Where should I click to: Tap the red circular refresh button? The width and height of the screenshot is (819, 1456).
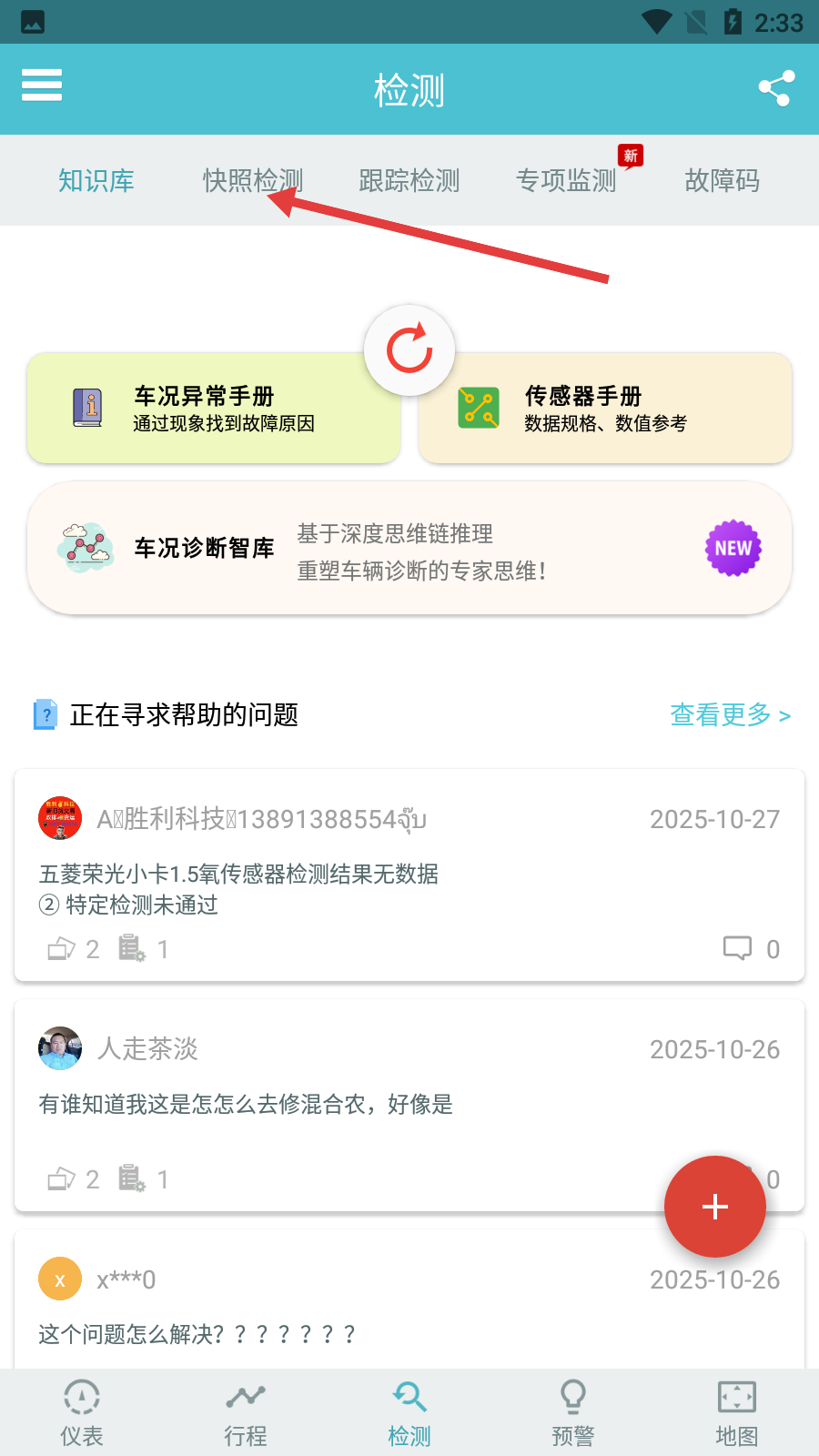pyautogui.click(x=409, y=350)
